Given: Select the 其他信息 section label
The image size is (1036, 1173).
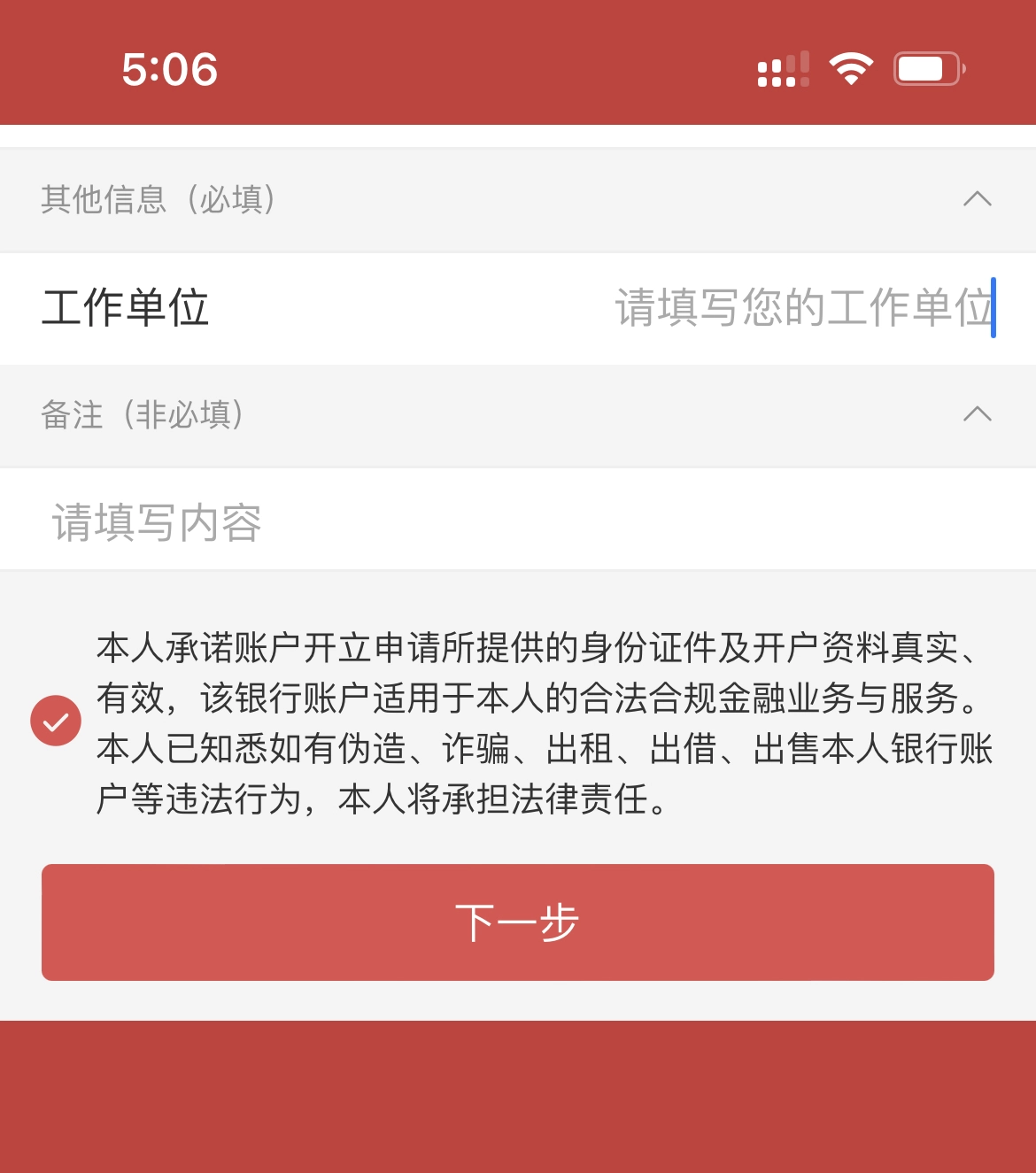Looking at the screenshot, I should pyautogui.click(x=159, y=199).
